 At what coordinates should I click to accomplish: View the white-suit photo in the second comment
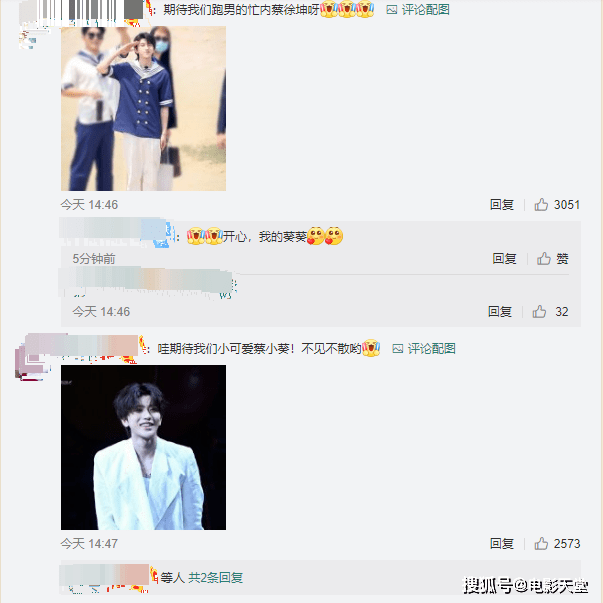[143, 447]
